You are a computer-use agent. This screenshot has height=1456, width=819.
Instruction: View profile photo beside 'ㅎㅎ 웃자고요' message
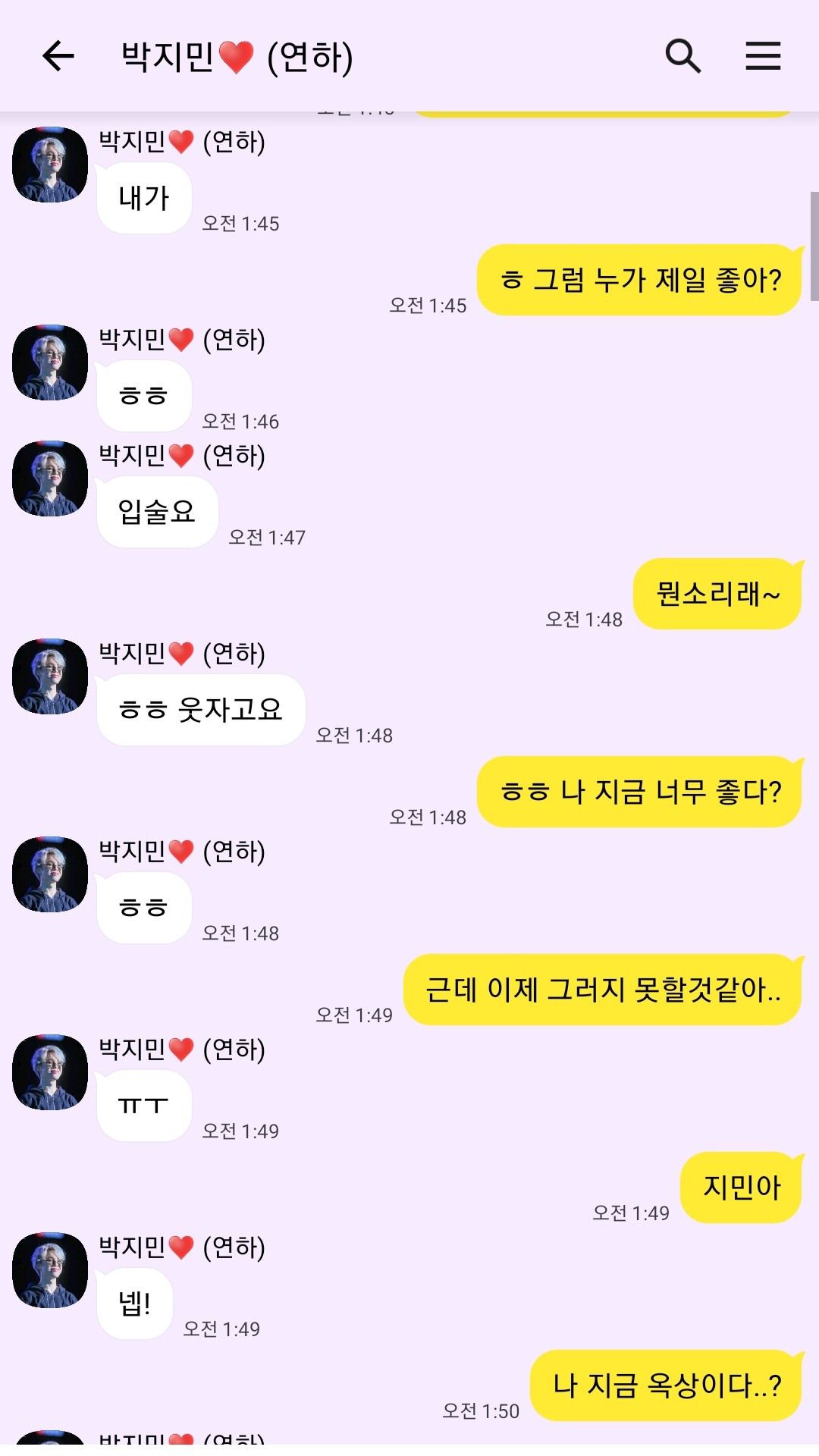[x=50, y=676]
